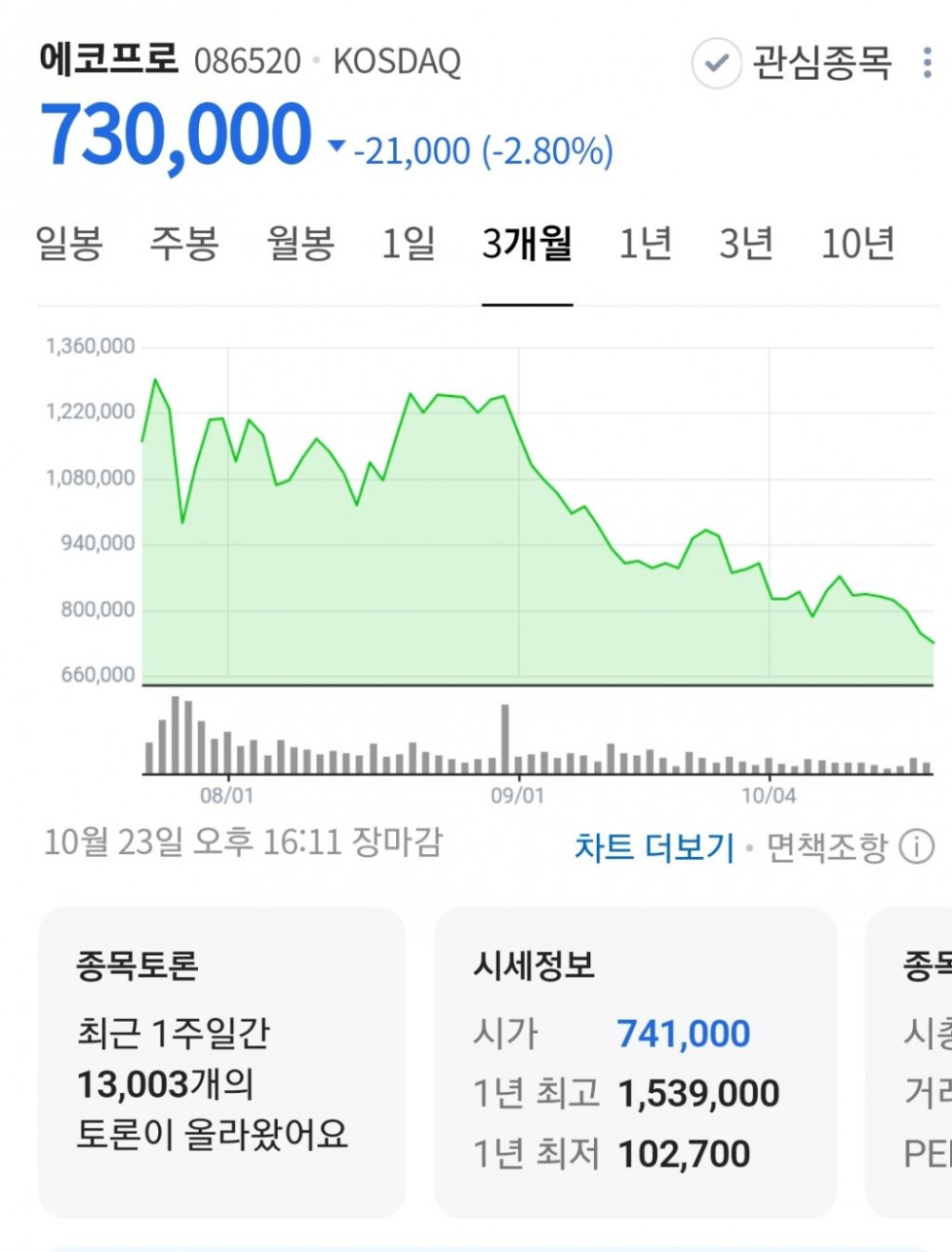Switch to the 월봉 chart tab
The width and height of the screenshot is (952, 1252).
point(301,244)
